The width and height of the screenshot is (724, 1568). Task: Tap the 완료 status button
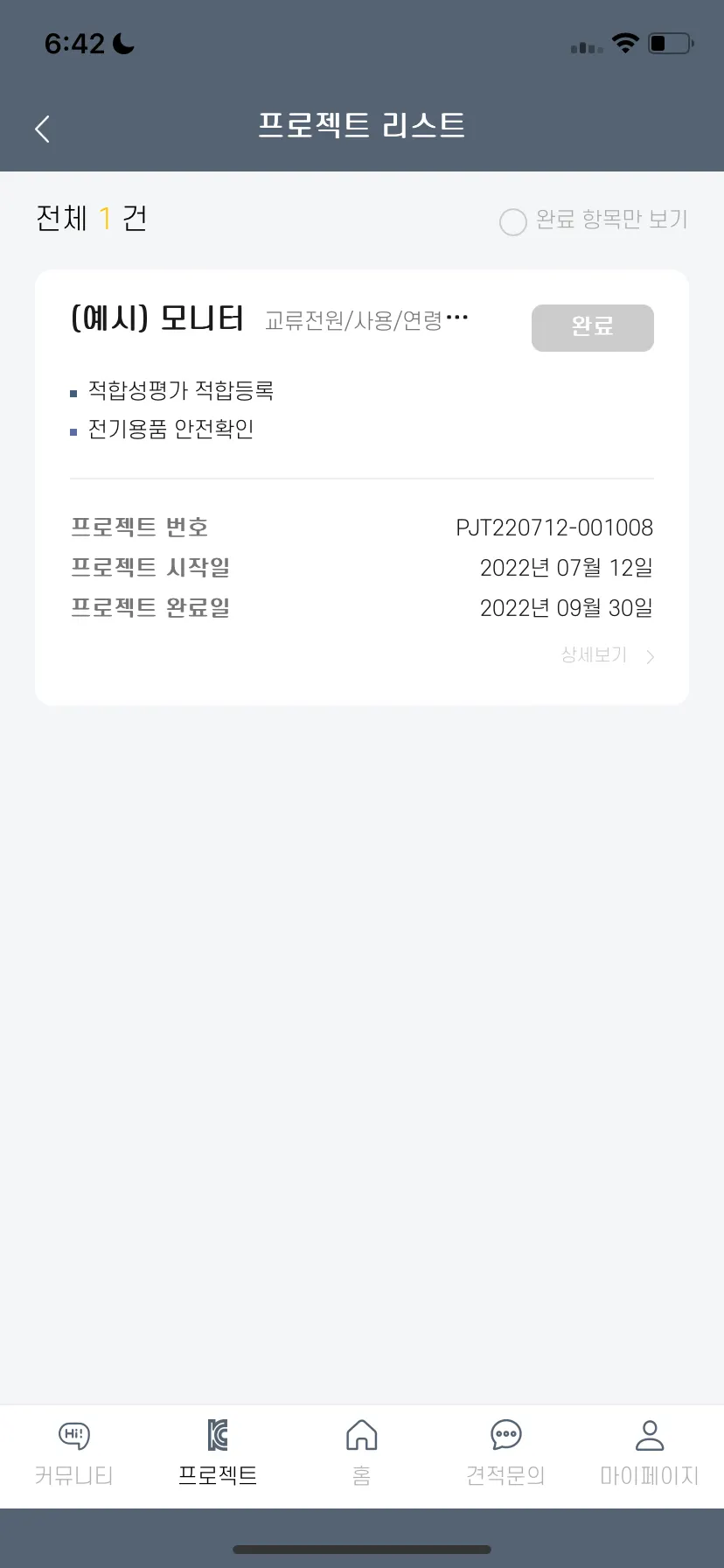pyautogui.click(x=592, y=327)
